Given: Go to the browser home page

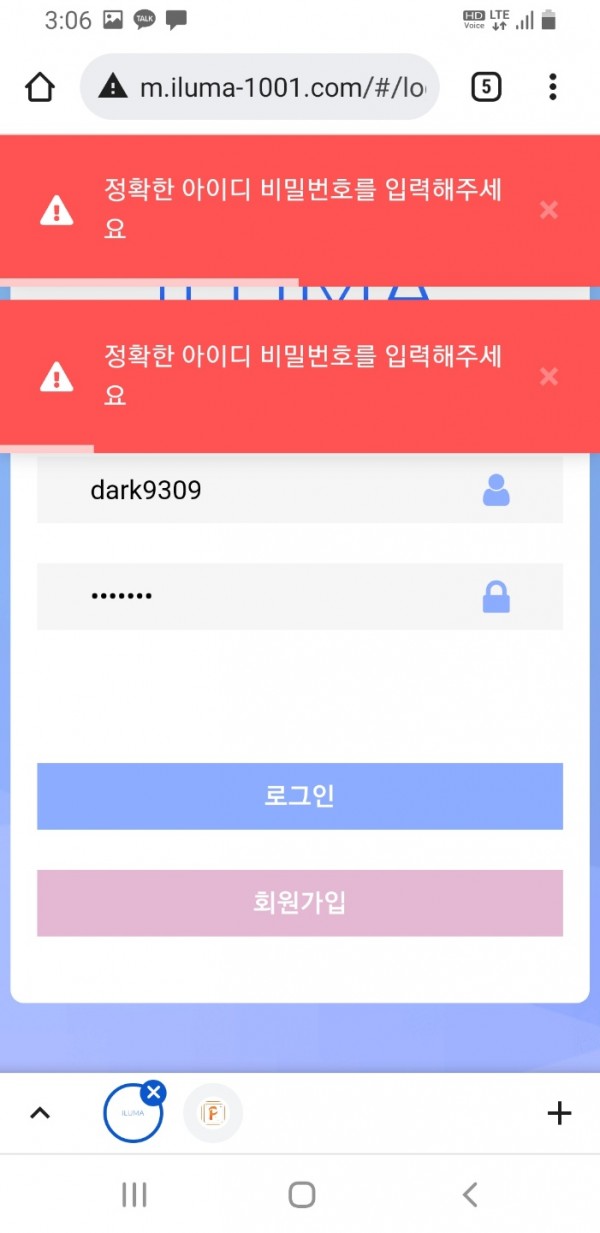Looking at the screenshot, I should [40, 88].
